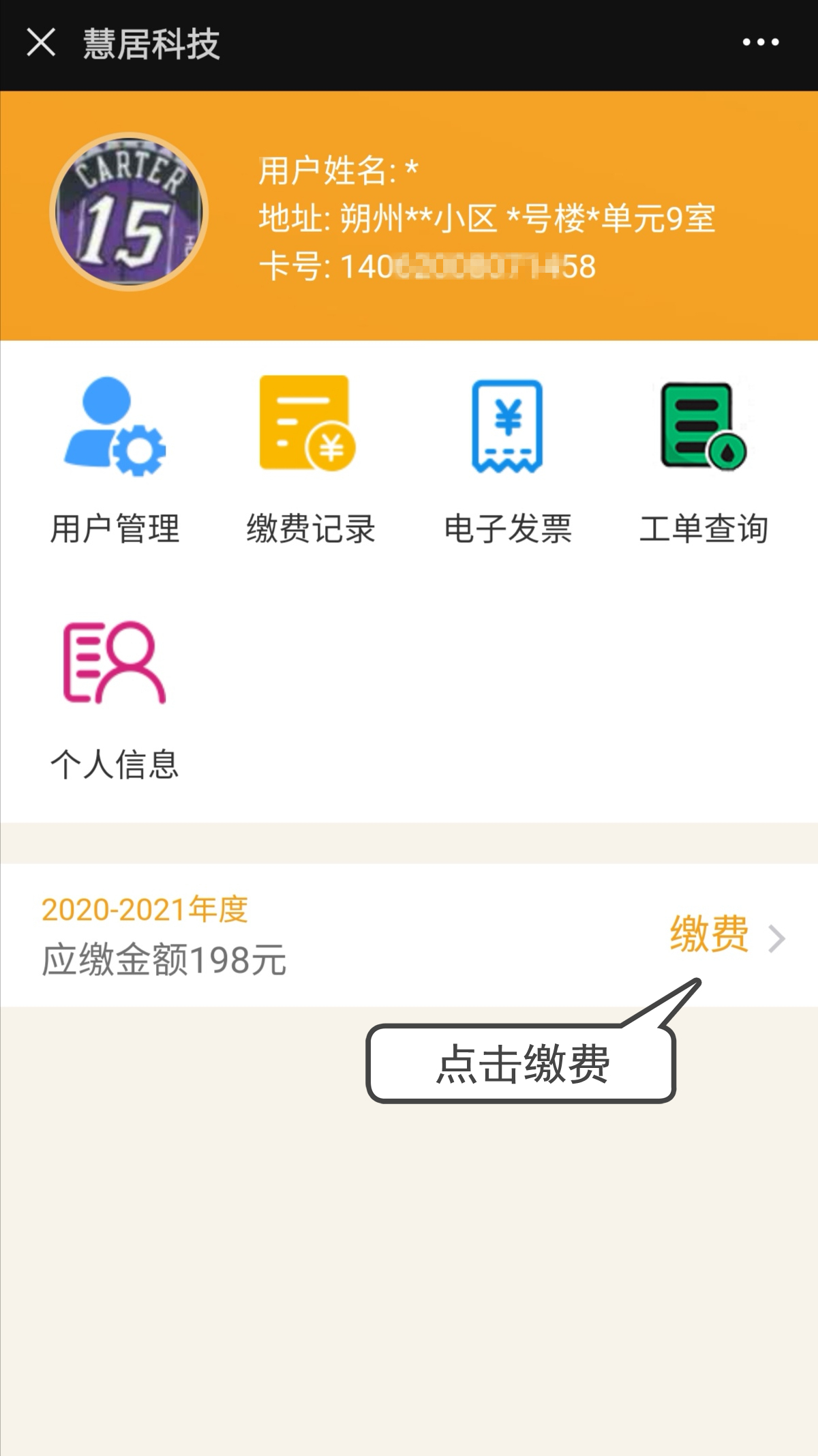
Task: Open 电子发票 e-invoice
Action: click(507, 460)
